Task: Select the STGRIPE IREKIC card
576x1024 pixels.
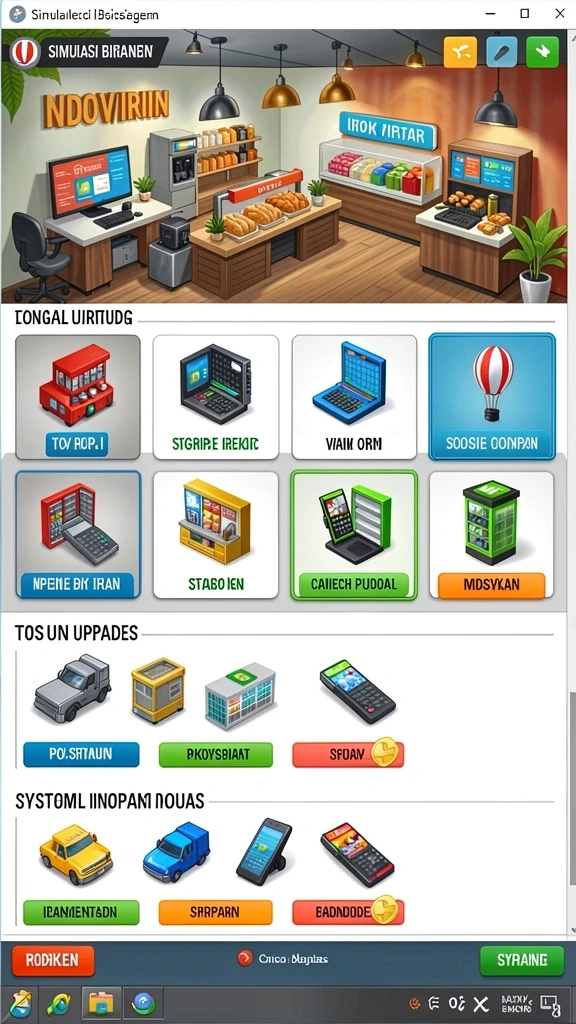Action: 216,397
